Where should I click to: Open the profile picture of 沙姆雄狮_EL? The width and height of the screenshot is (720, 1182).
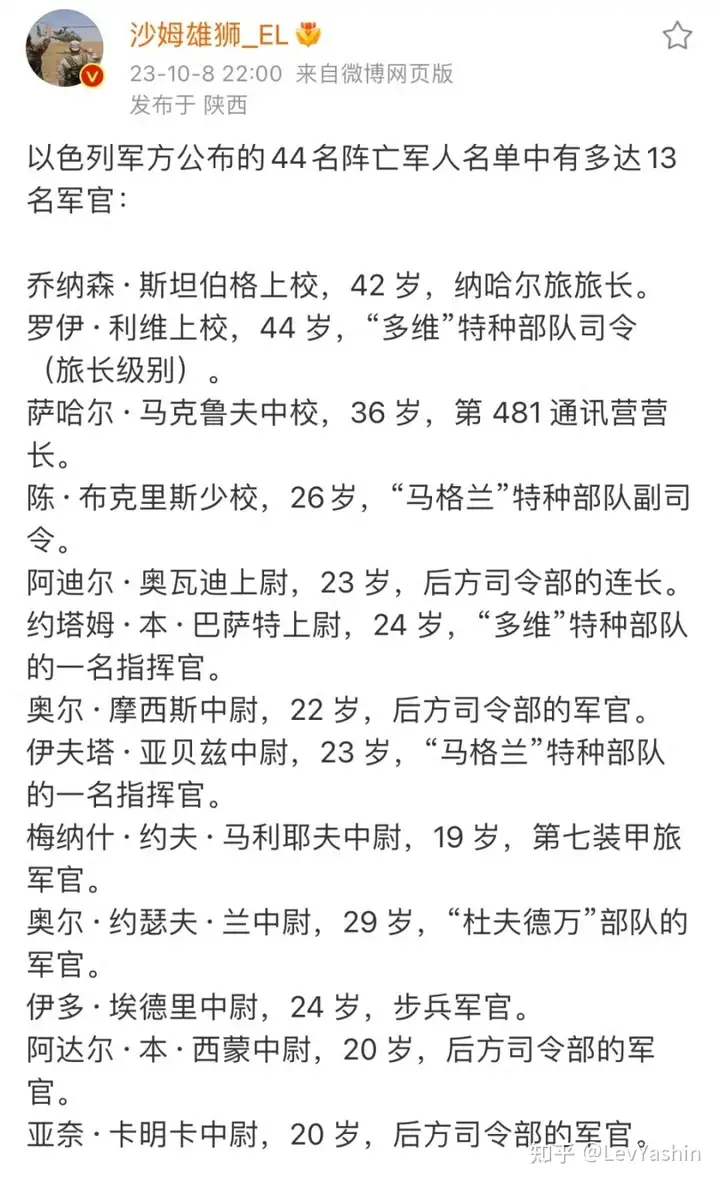[x=65, y=49]
